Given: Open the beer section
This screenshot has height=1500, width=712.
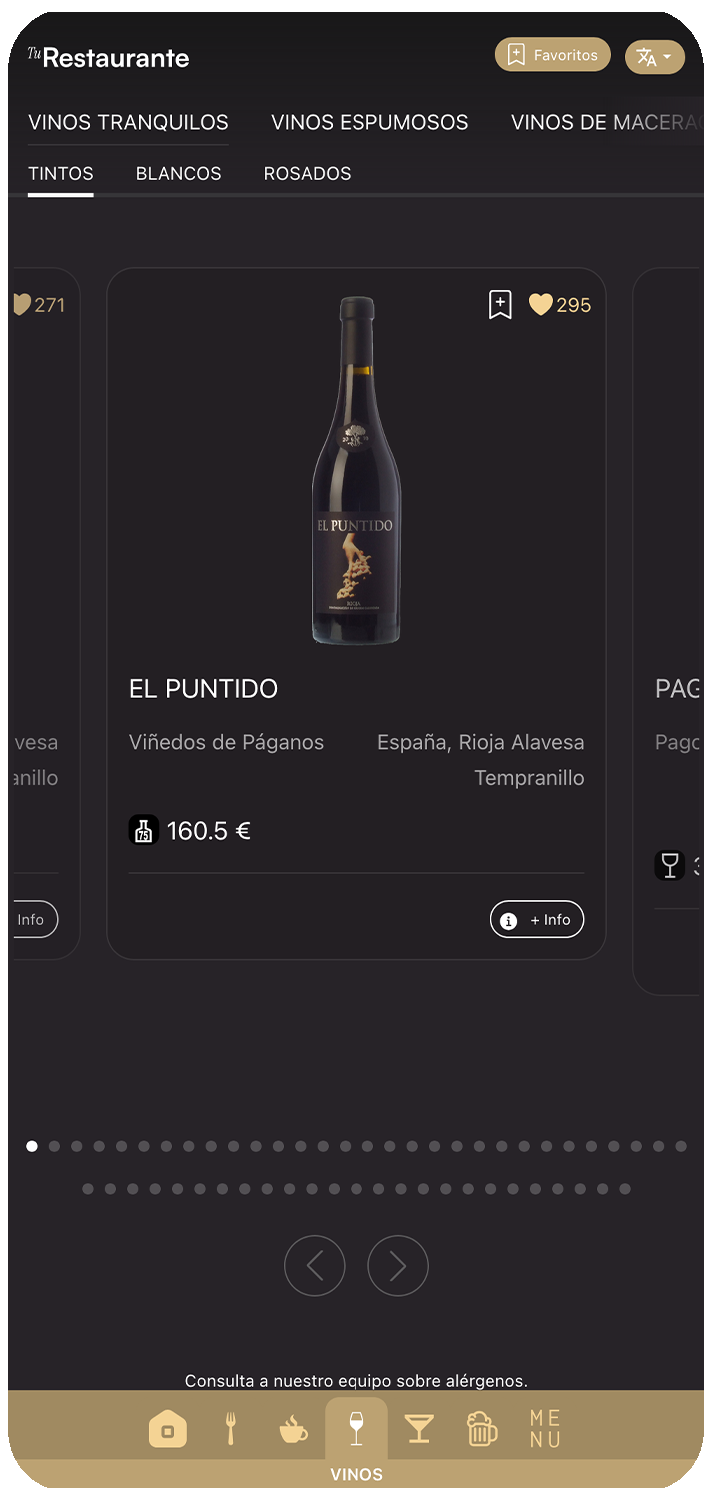Looking at the screenshot, I should click(x=482, y=1429).
